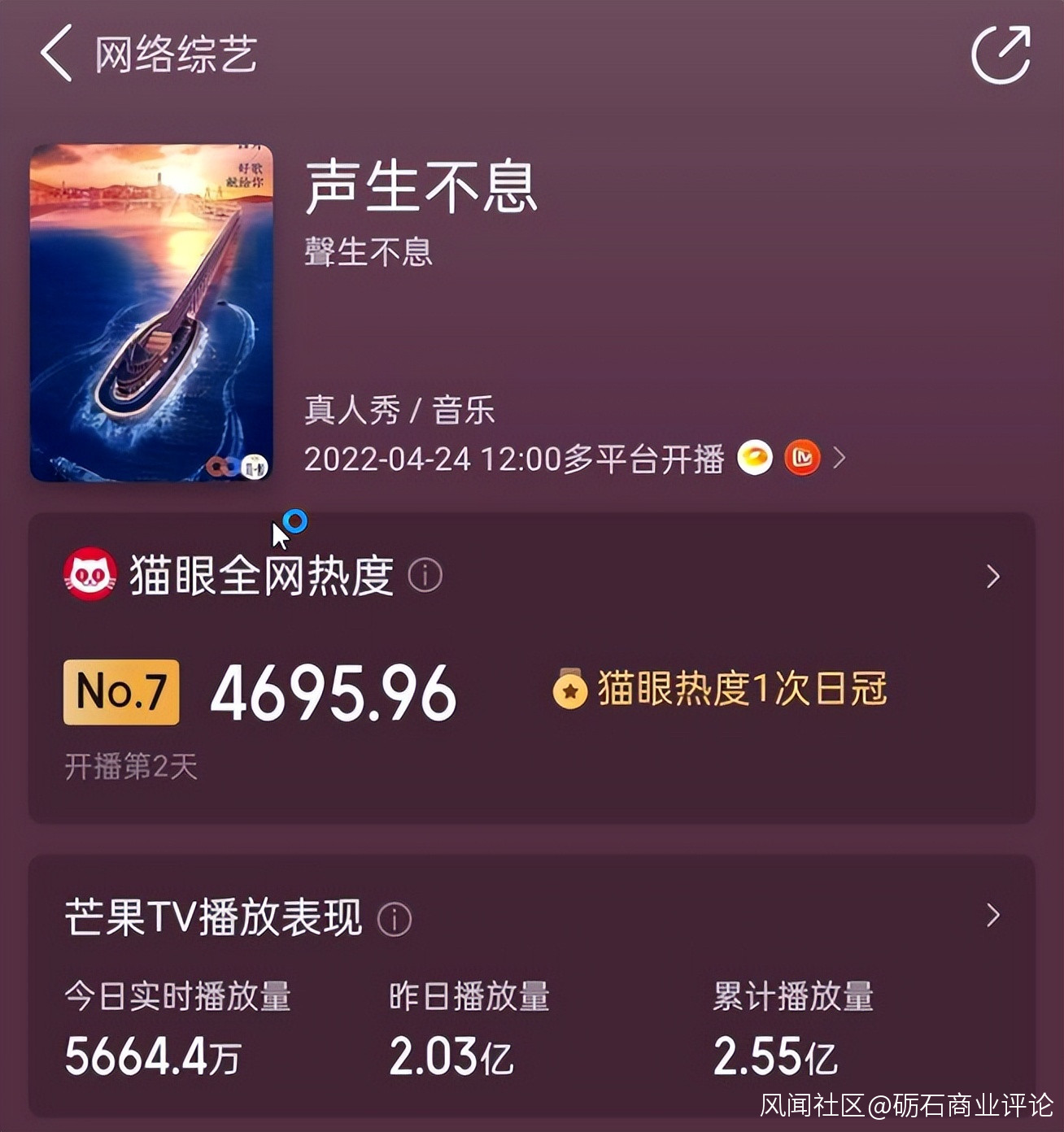The height and width of the screenshot is (1132, 1064).
Task: Open the 声生不息 poster image
Action: pyautogui.click(x=151, y=312)
